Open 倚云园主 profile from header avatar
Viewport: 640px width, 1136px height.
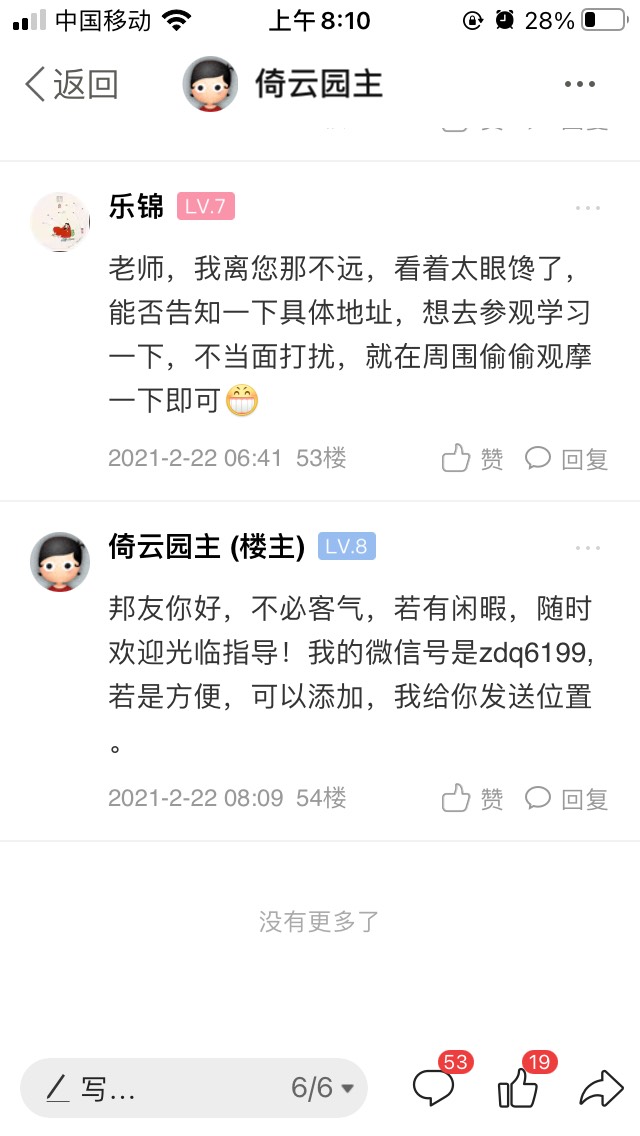[x=210, y=84]
